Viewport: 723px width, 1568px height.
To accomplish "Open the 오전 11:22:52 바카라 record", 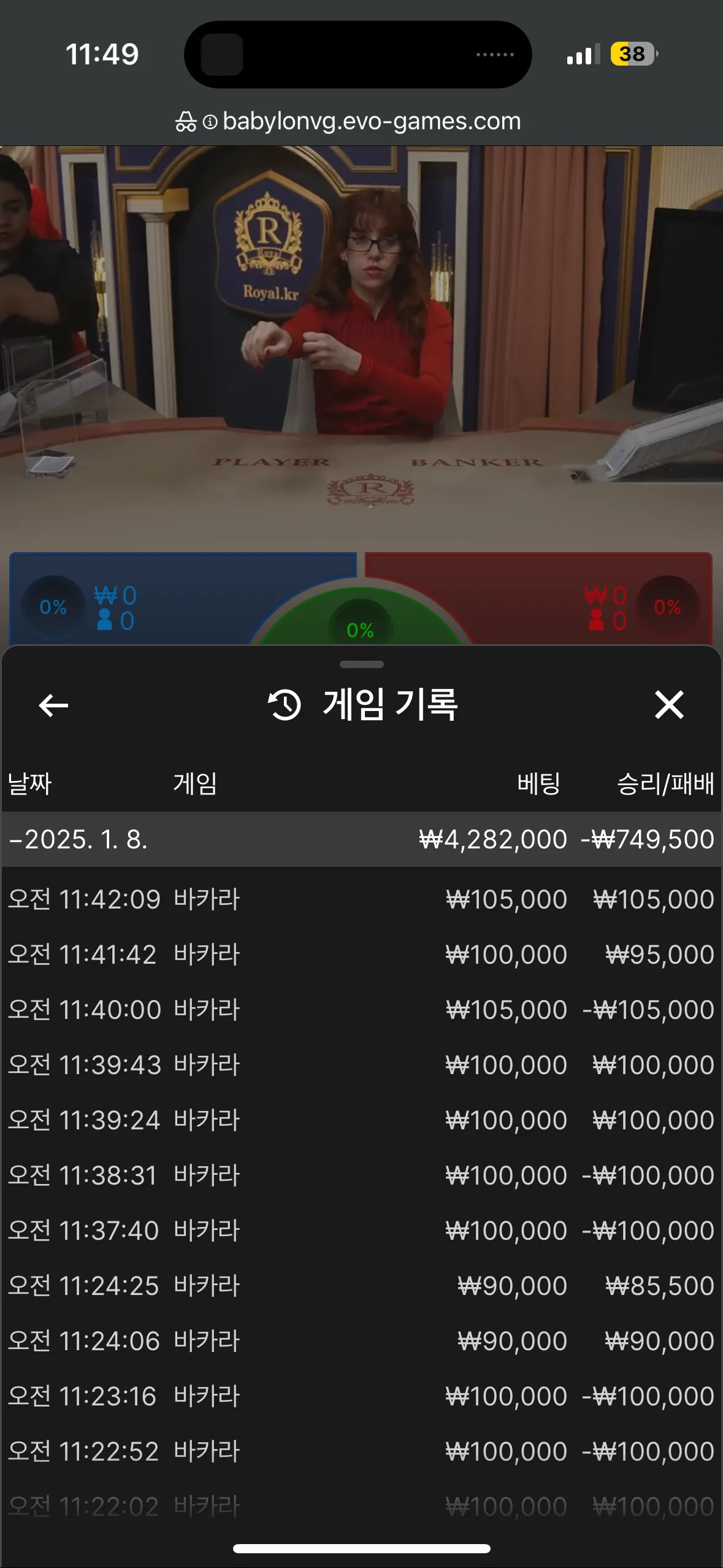I will pyautogui.click(x=361, y=1451).
